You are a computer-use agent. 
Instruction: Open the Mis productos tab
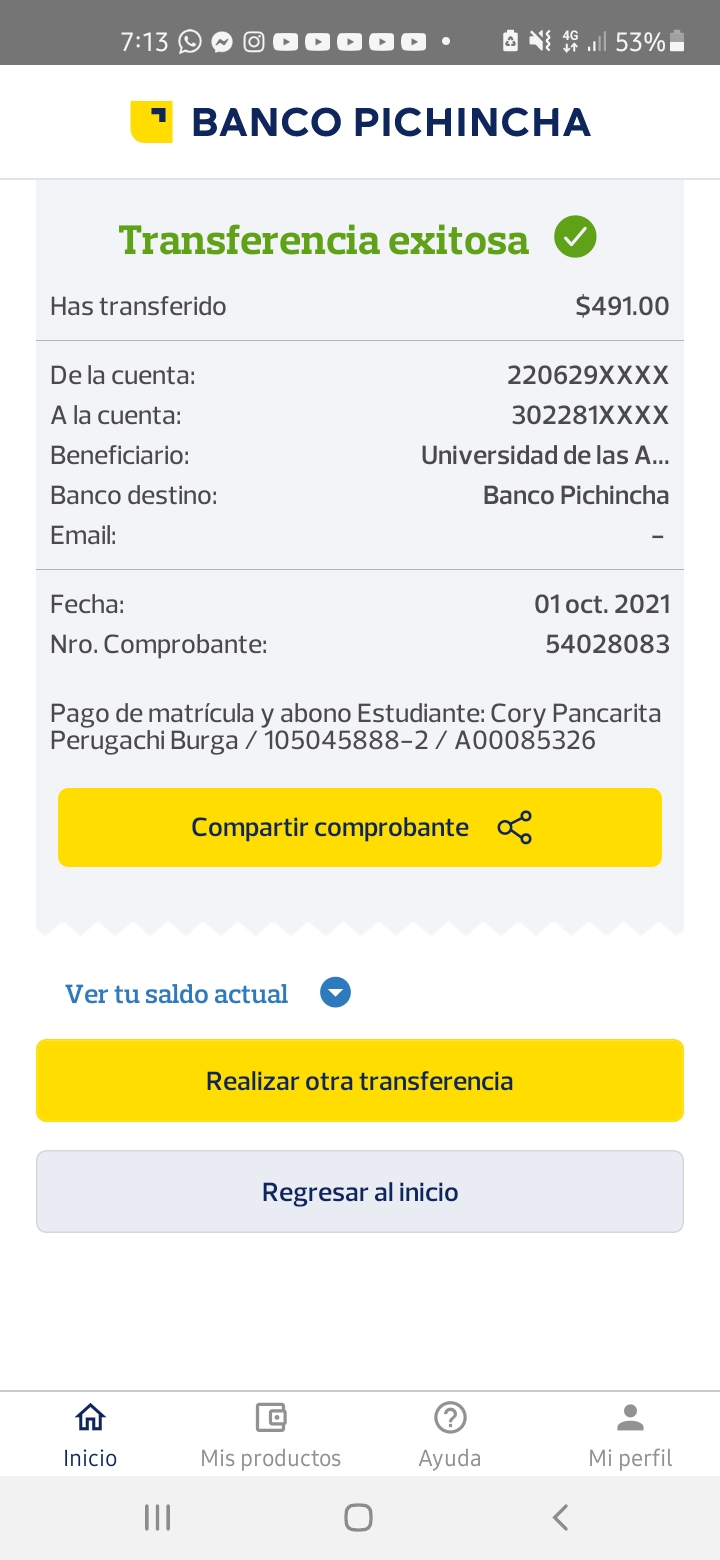pyautogui.click(x=270, y=1434)
